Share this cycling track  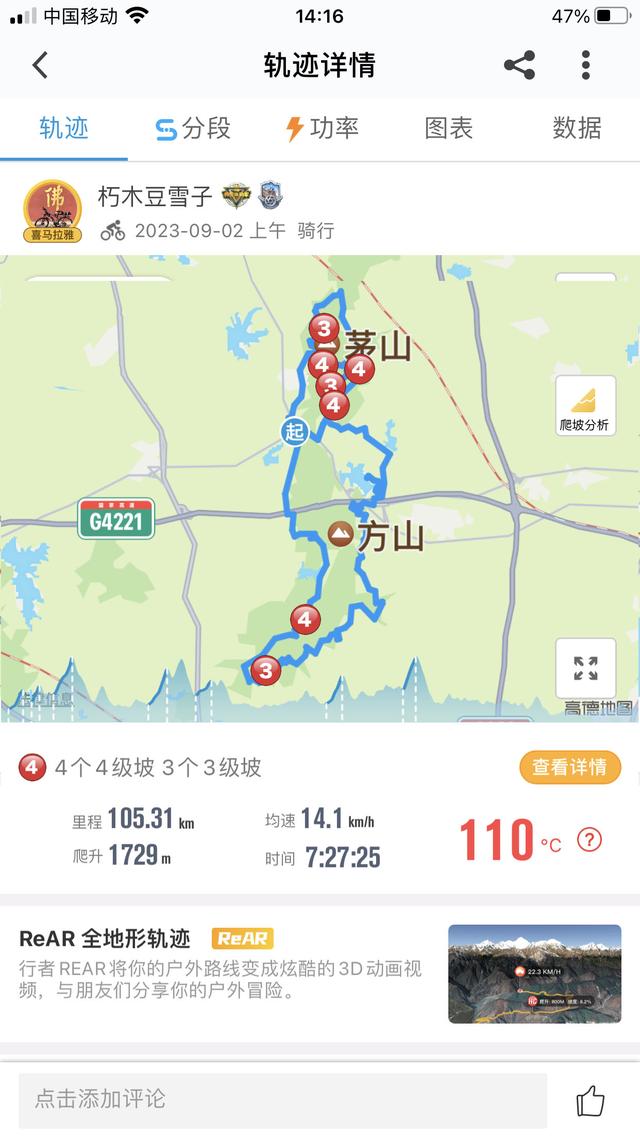pyautogui.click(x=520, y=65)
